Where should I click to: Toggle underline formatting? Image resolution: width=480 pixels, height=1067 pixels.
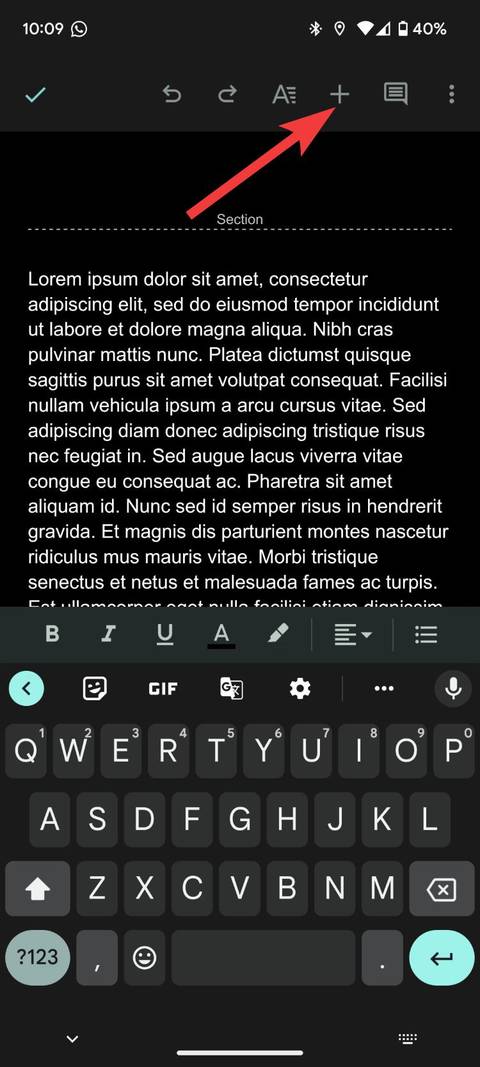click(x=165, y=634)
